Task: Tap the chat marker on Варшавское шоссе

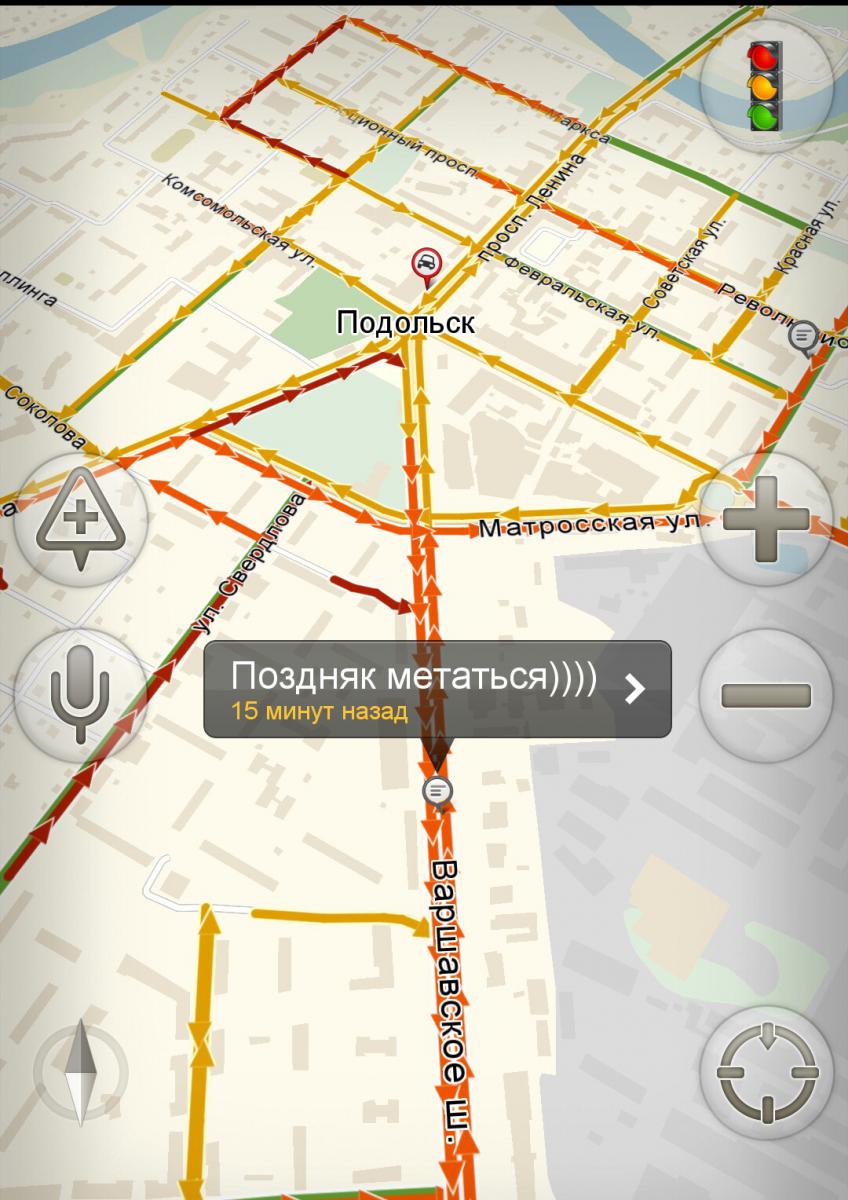Action: (x=437, y=791)
